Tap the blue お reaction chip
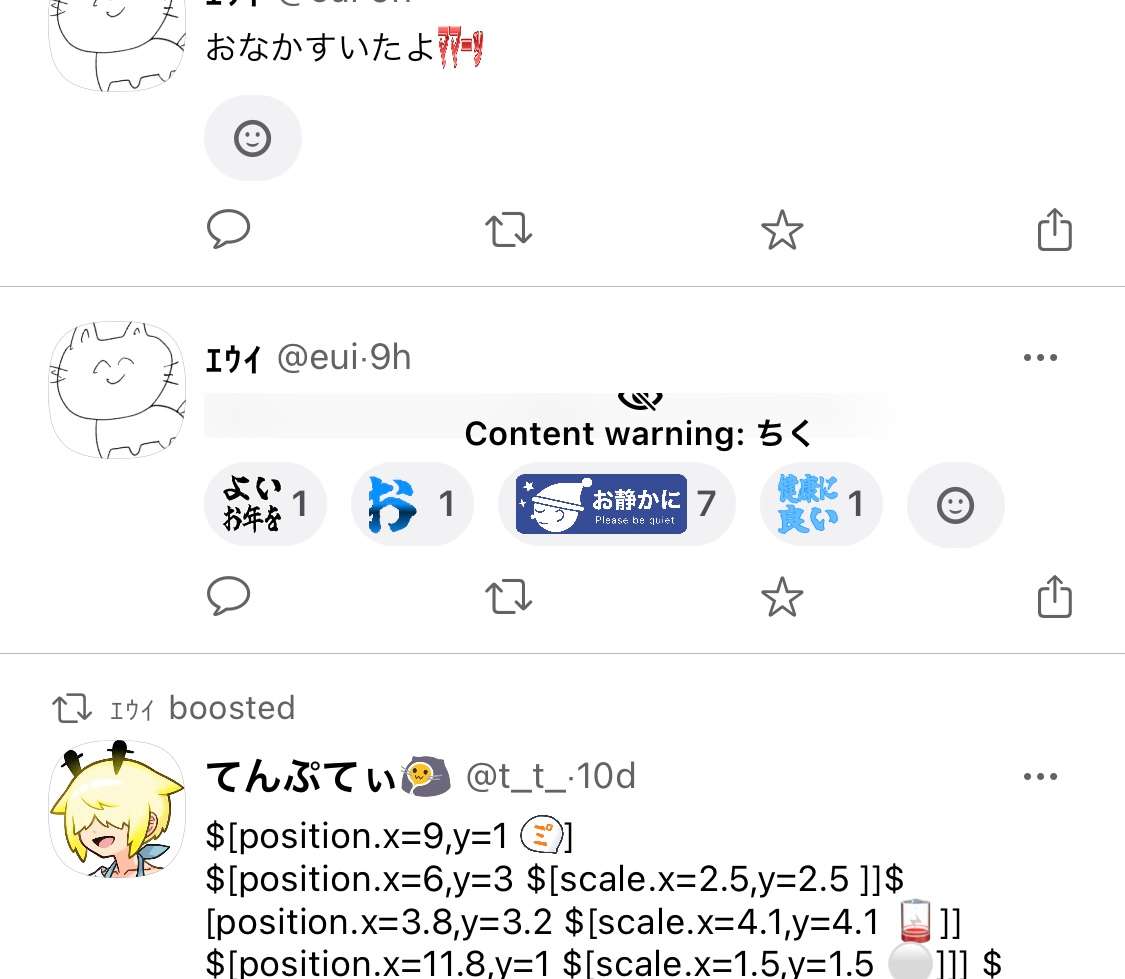 412,504
